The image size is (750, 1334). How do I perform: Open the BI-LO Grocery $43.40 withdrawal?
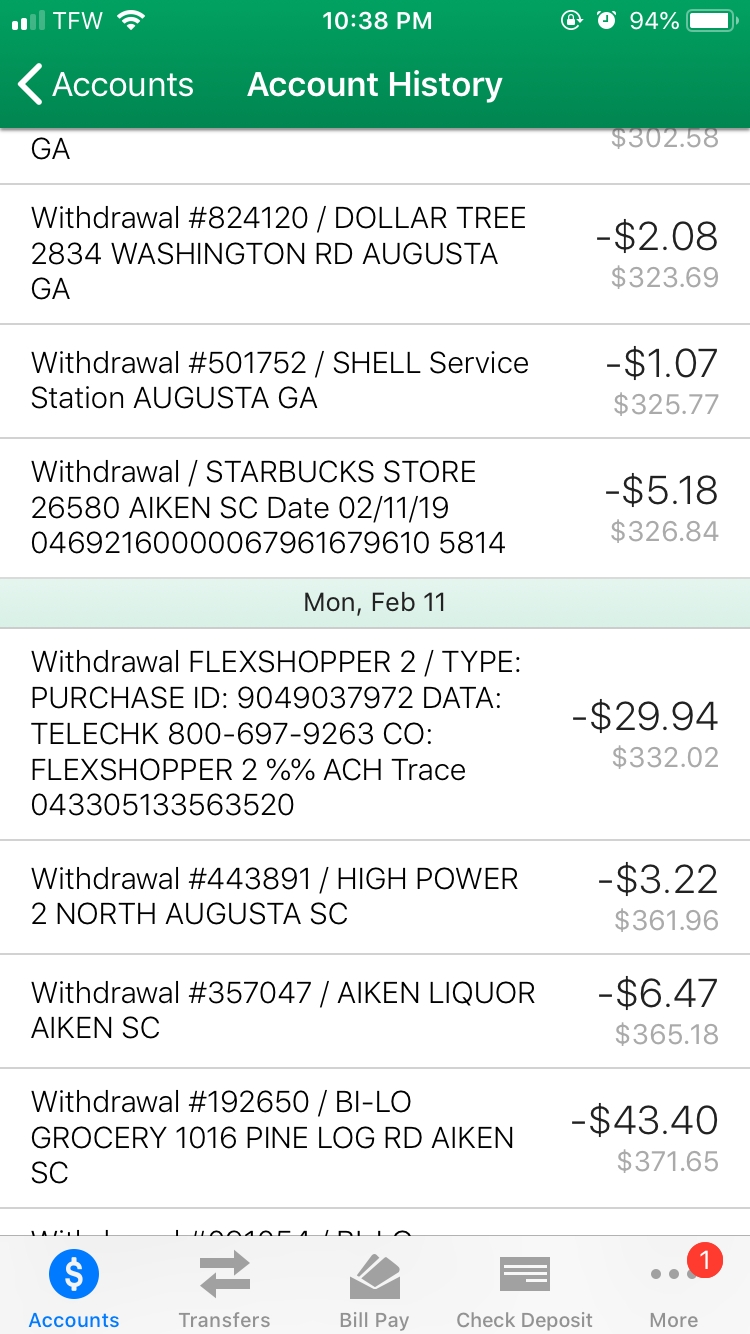375,1138
